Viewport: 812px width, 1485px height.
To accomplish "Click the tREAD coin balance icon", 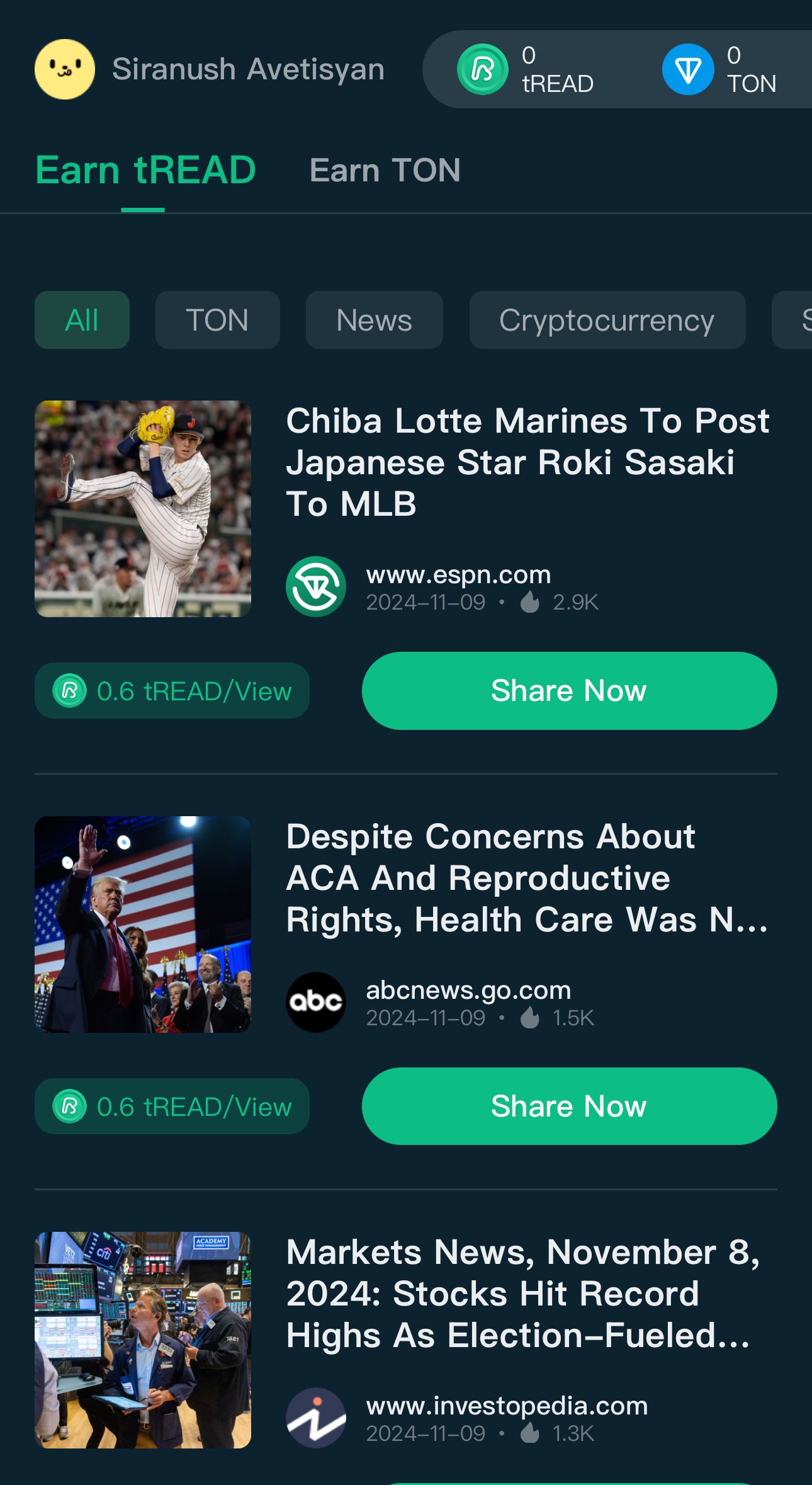I will [482, 68].
